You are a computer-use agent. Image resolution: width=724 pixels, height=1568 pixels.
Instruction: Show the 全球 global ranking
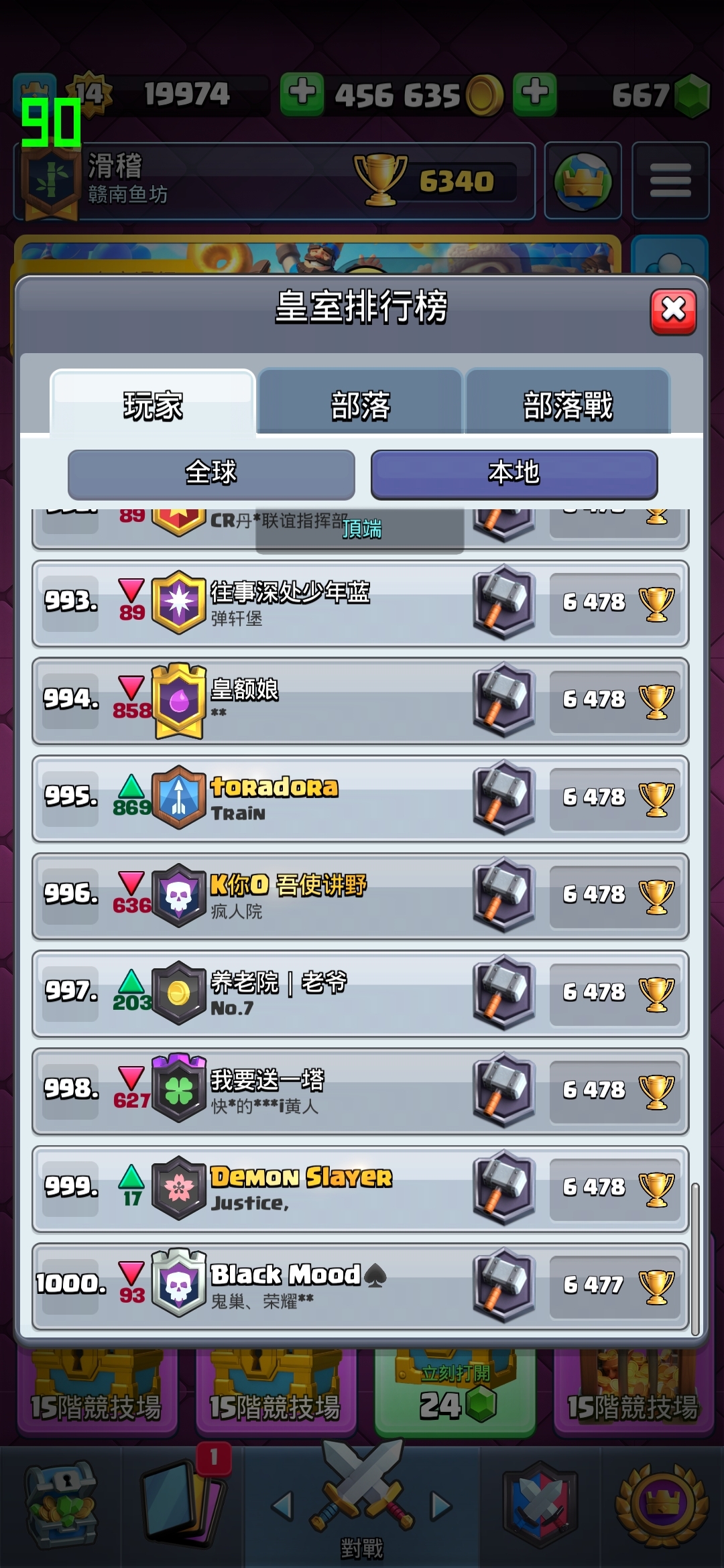(x=211, y=473)
